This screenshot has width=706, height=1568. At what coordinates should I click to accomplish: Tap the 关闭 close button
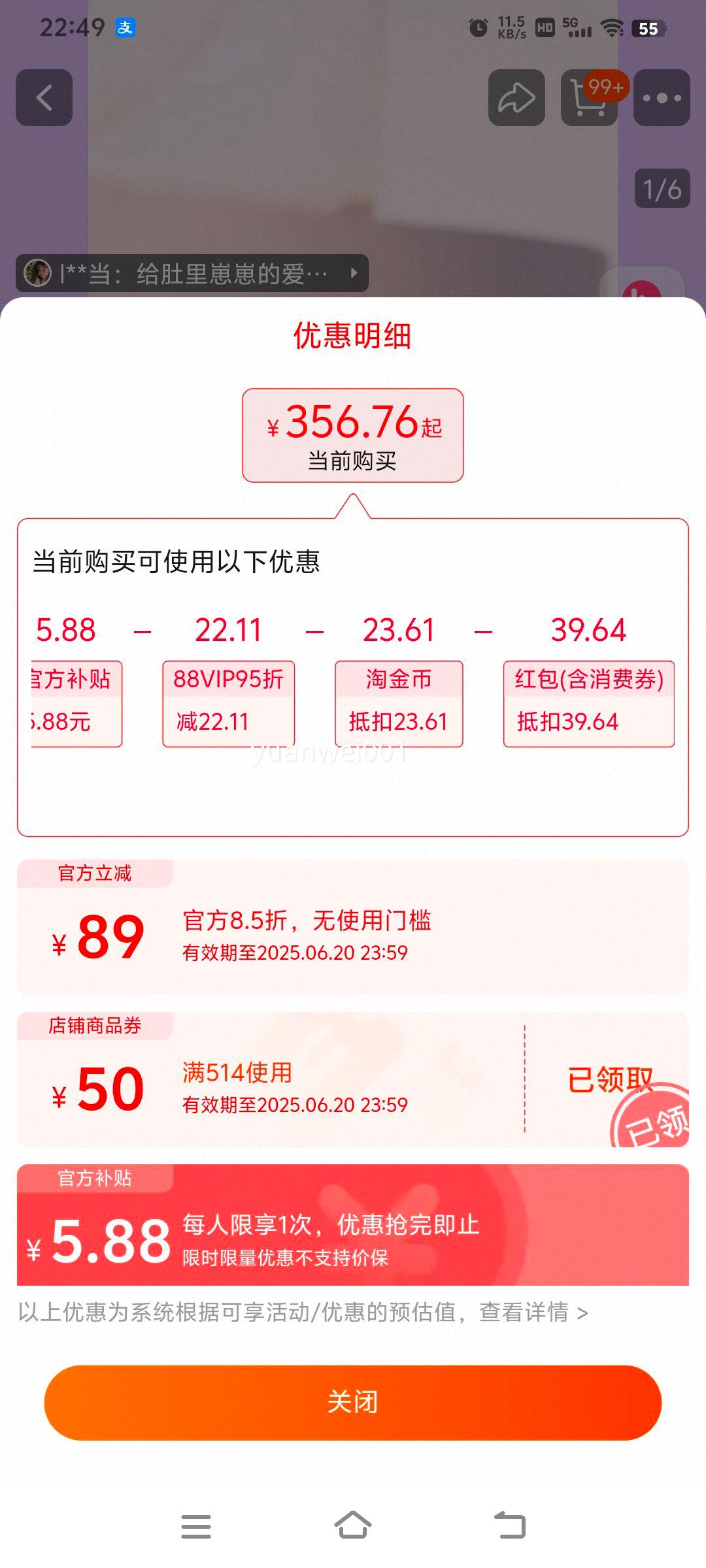tap(353, 1401)
